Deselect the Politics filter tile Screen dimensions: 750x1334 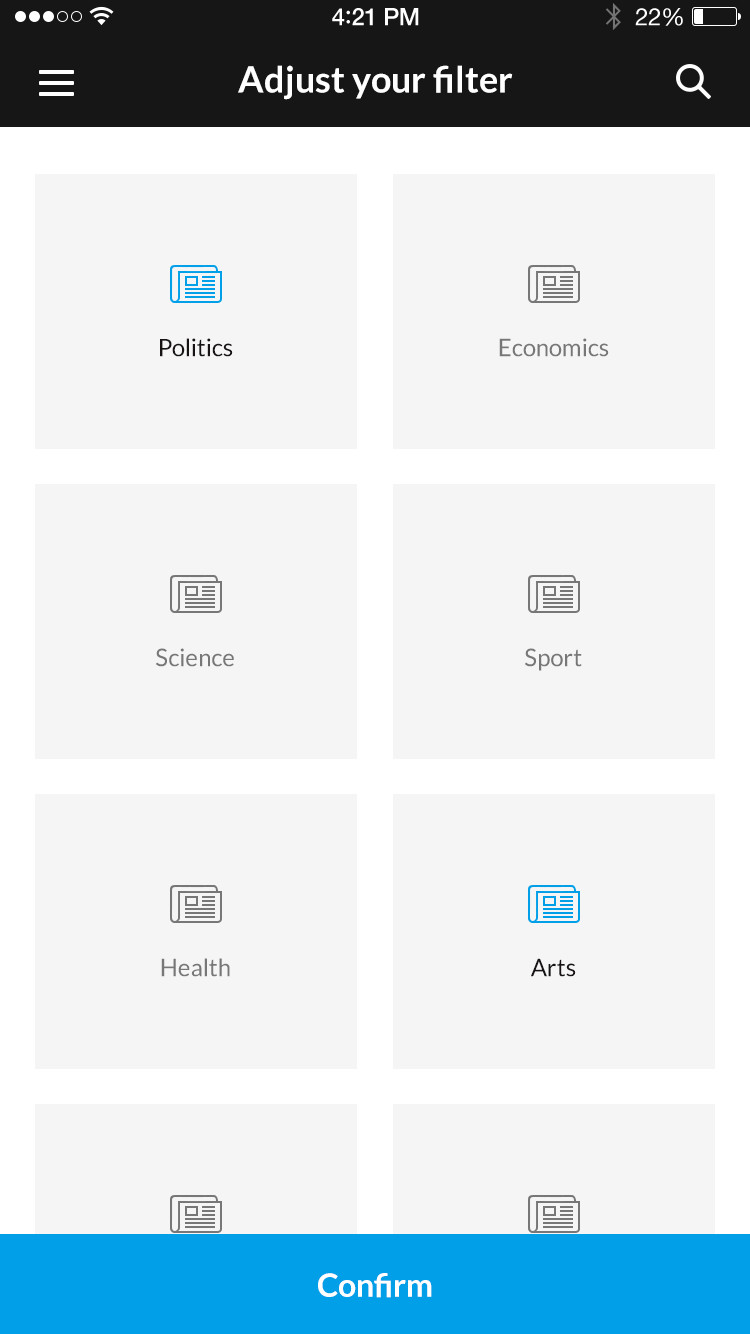pyautogui.click(x=196, y=311)
